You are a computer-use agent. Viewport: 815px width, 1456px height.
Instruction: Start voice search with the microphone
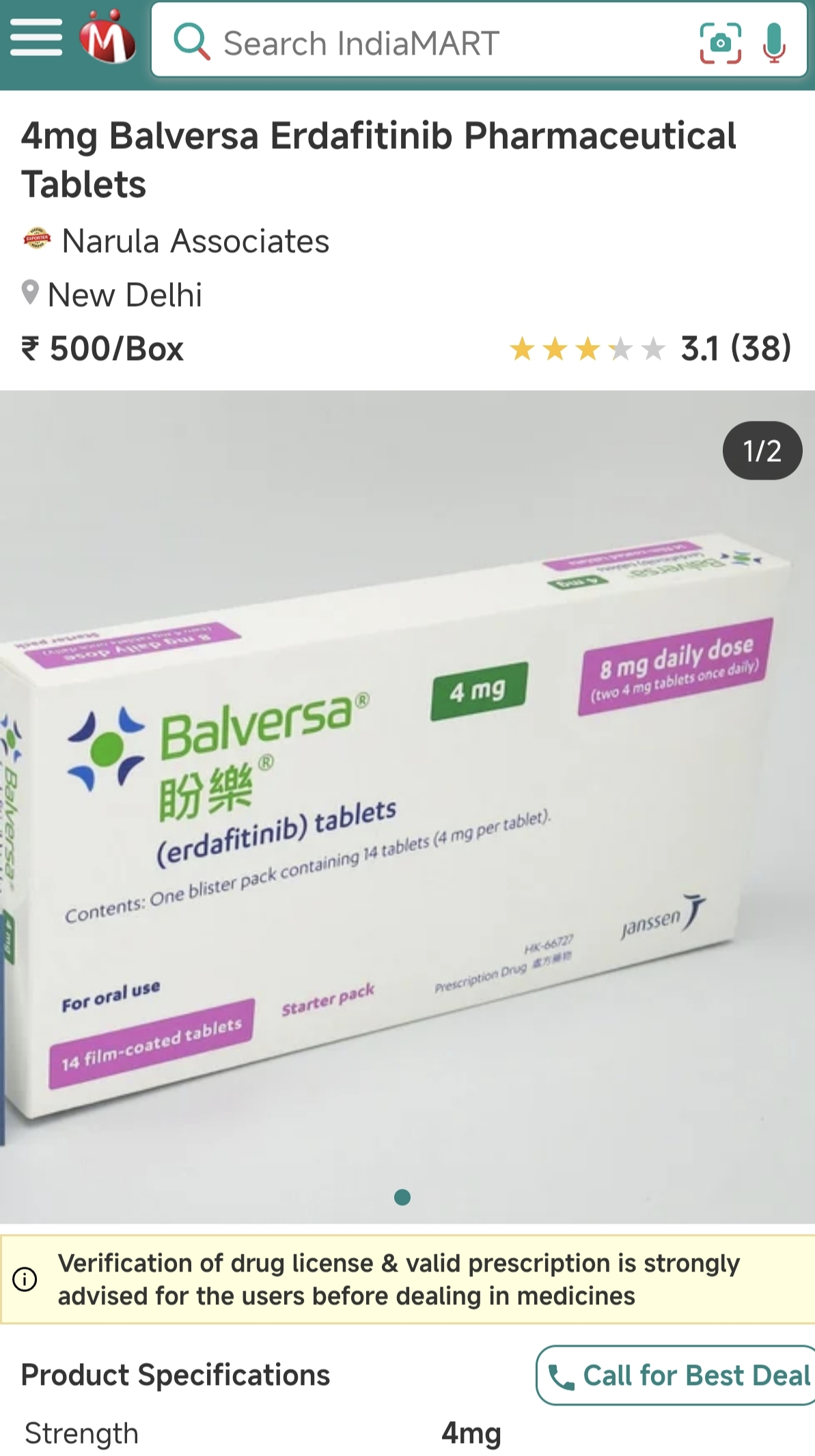point(774,42)
